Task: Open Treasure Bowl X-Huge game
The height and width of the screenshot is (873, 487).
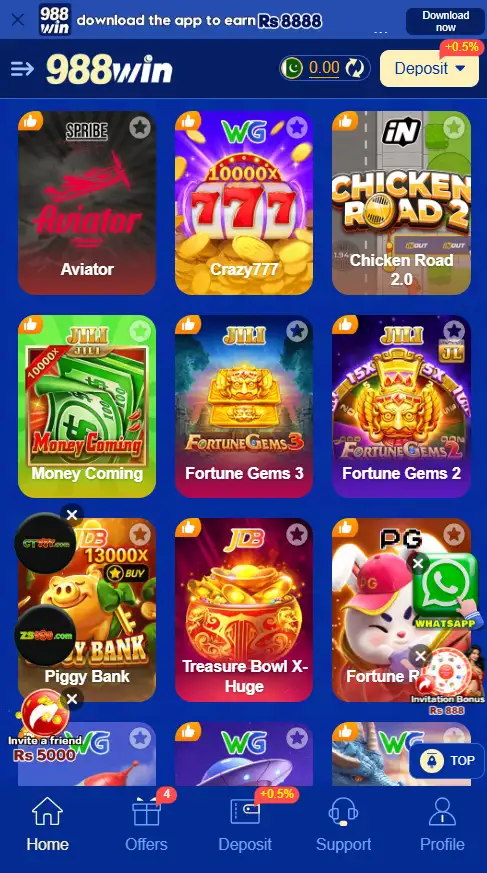Action: (244, 610)
